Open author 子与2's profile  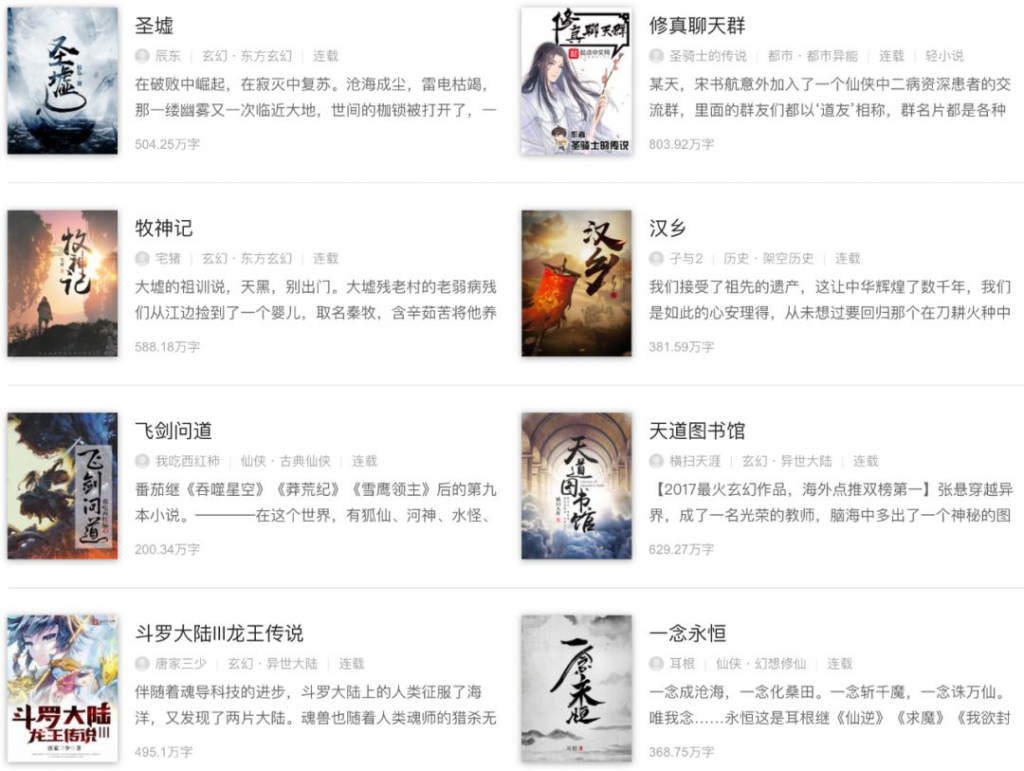686,258
